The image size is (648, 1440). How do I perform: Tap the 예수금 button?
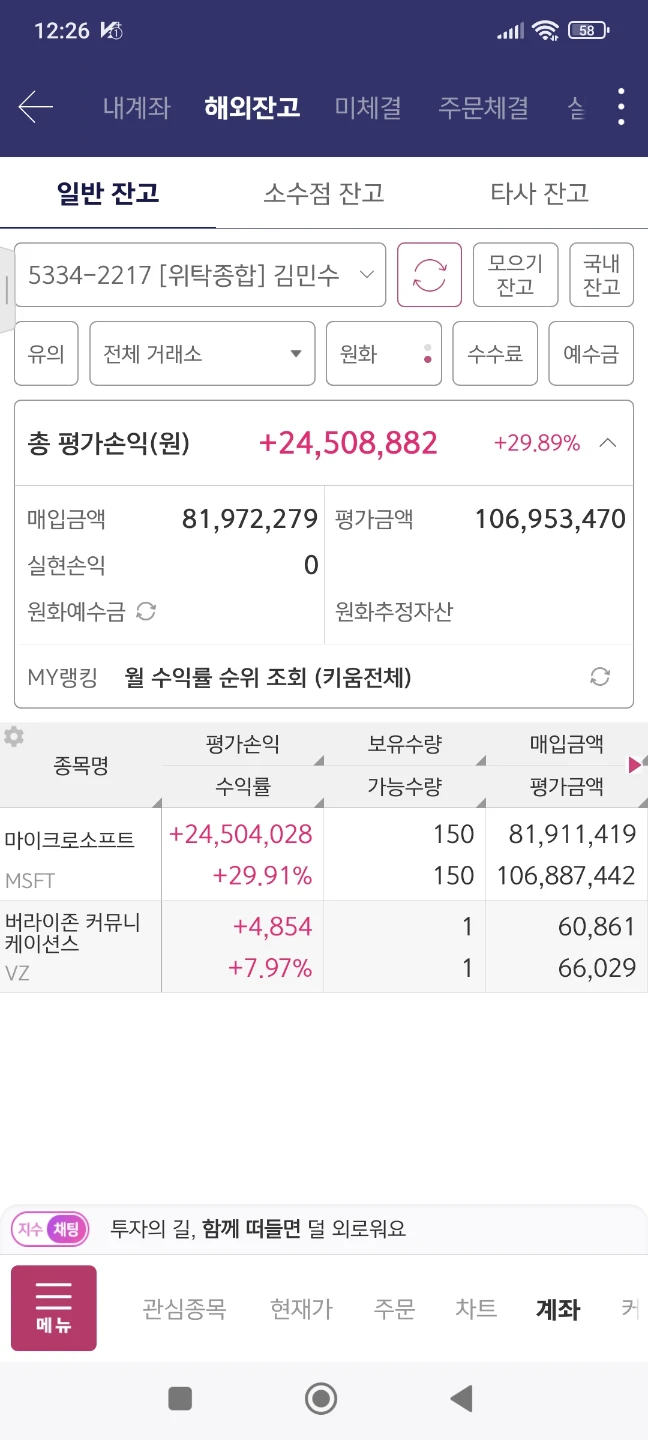tap(591, 353)
